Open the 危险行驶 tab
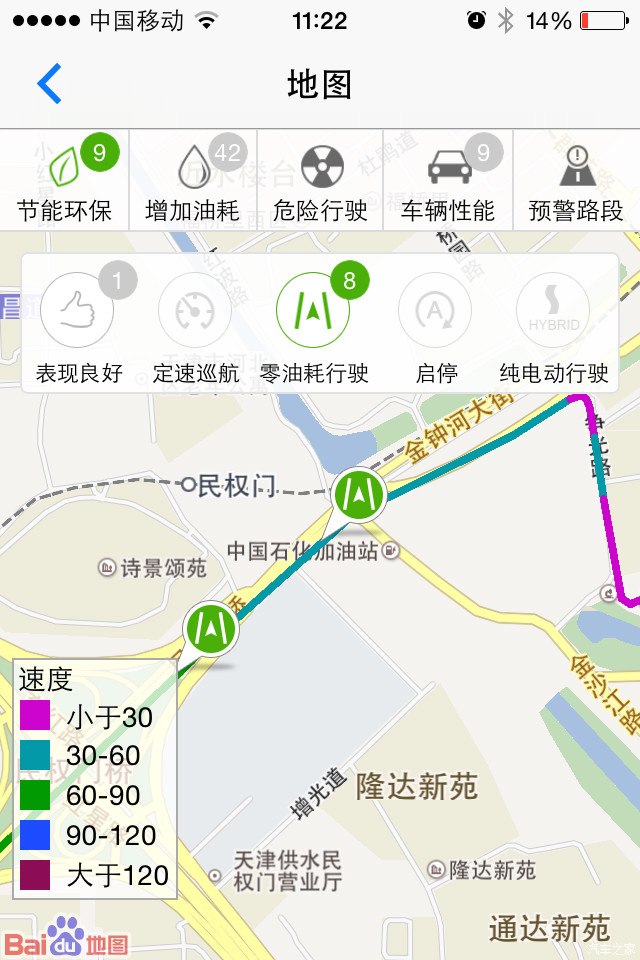Screen dimensions: 640x960 pyautogui.click(x=321, y=181)
